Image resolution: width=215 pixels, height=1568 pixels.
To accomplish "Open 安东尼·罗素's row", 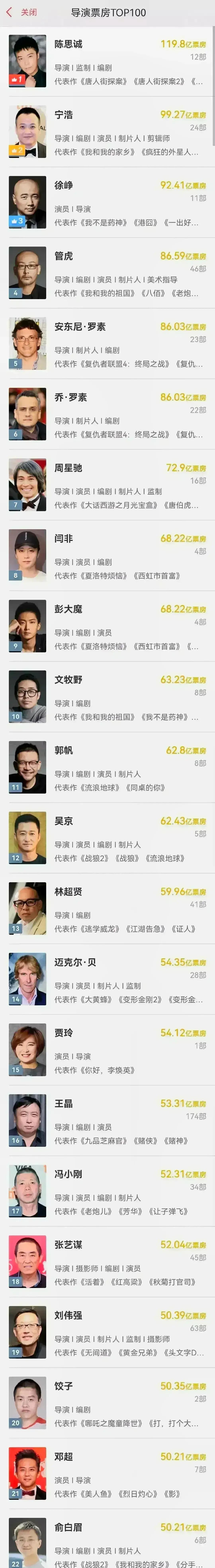I will coord(107,343).
